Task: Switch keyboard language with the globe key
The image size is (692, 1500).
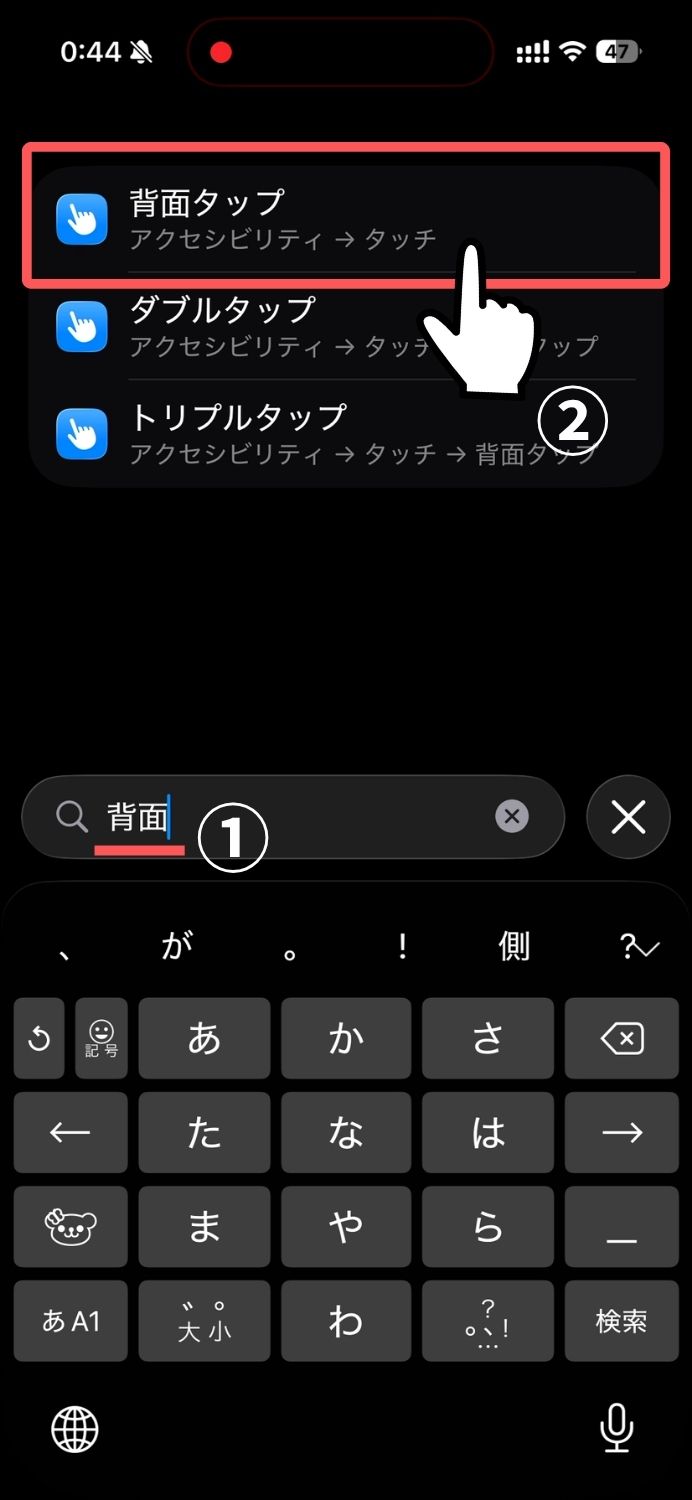Action: pyautogui.click(x=75, y=1428)
